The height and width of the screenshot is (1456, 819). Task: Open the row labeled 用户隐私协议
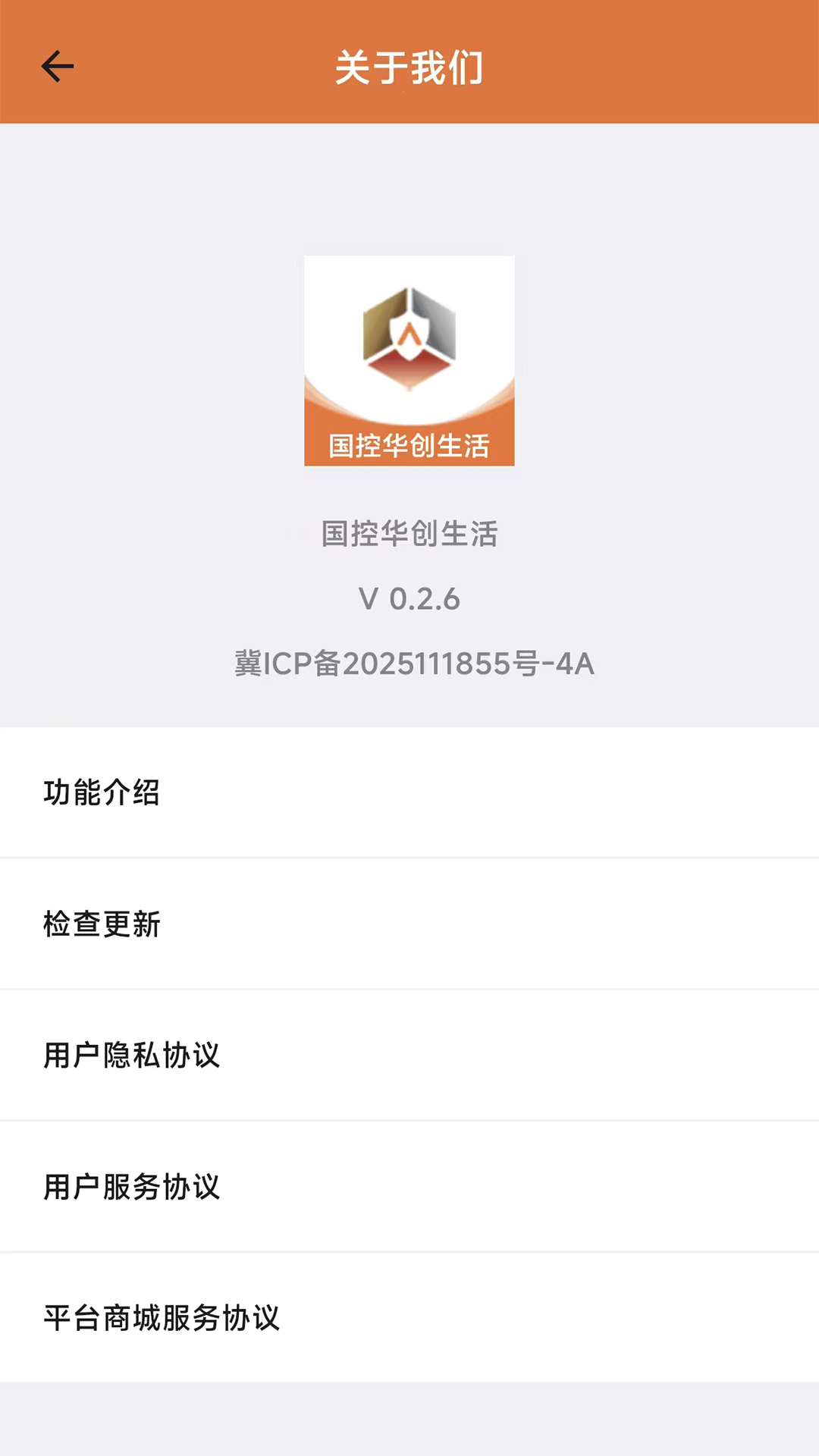tap(409, 1056)
